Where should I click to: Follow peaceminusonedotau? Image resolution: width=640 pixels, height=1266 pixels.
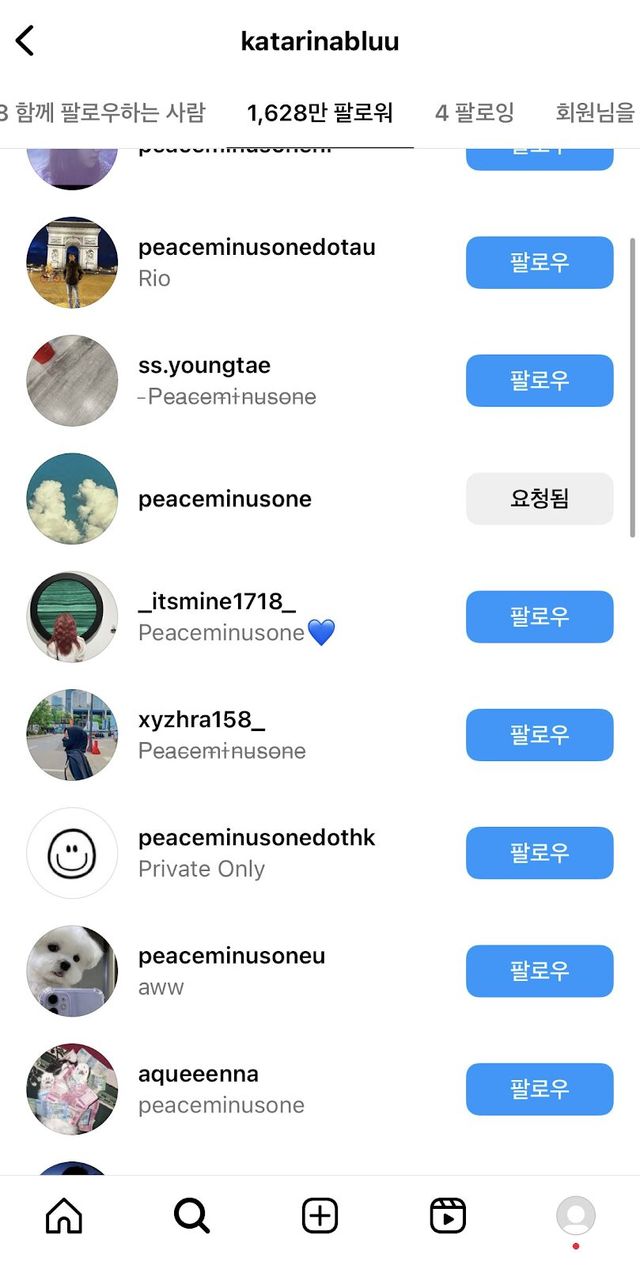[x=539, y=263]
